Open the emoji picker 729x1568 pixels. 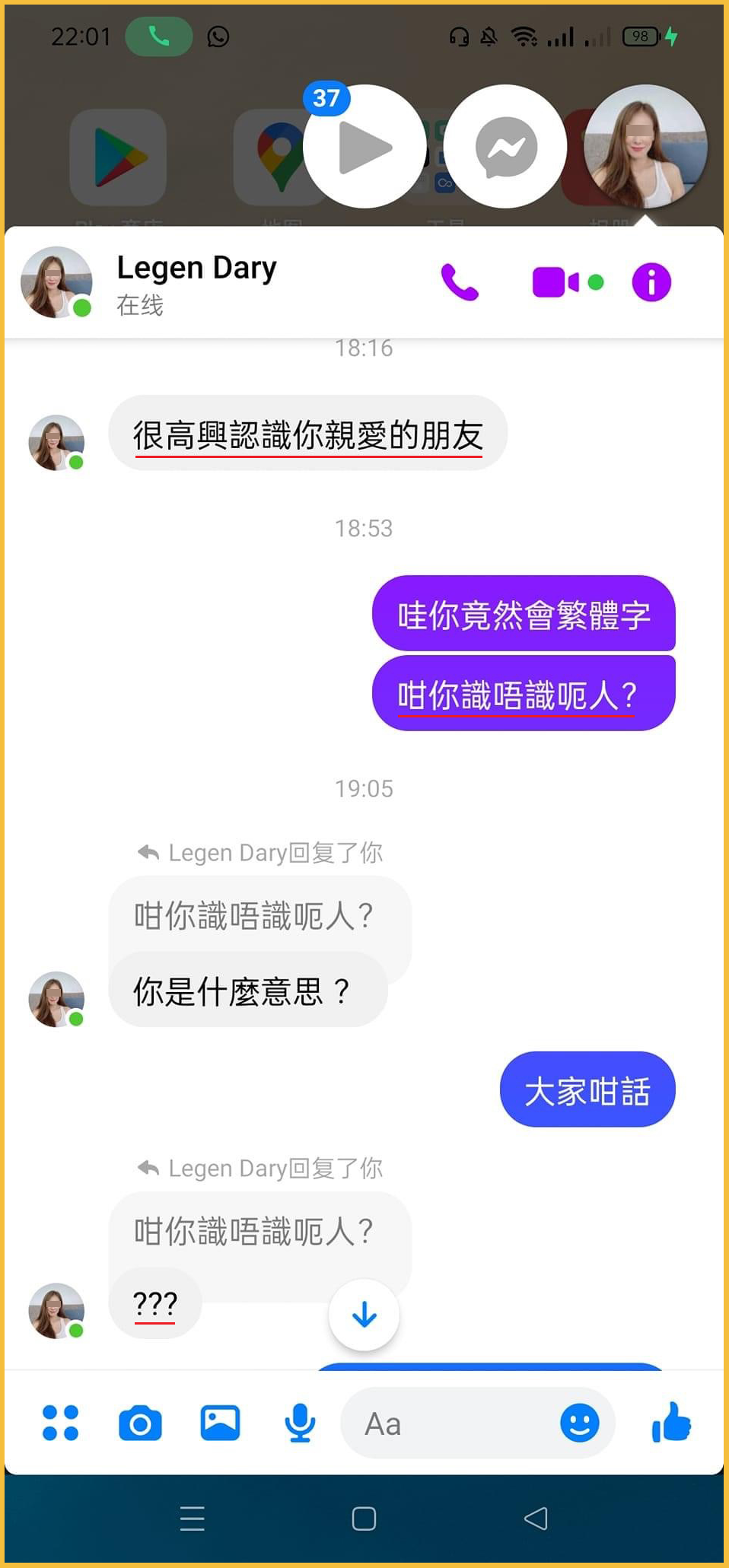579,1423
